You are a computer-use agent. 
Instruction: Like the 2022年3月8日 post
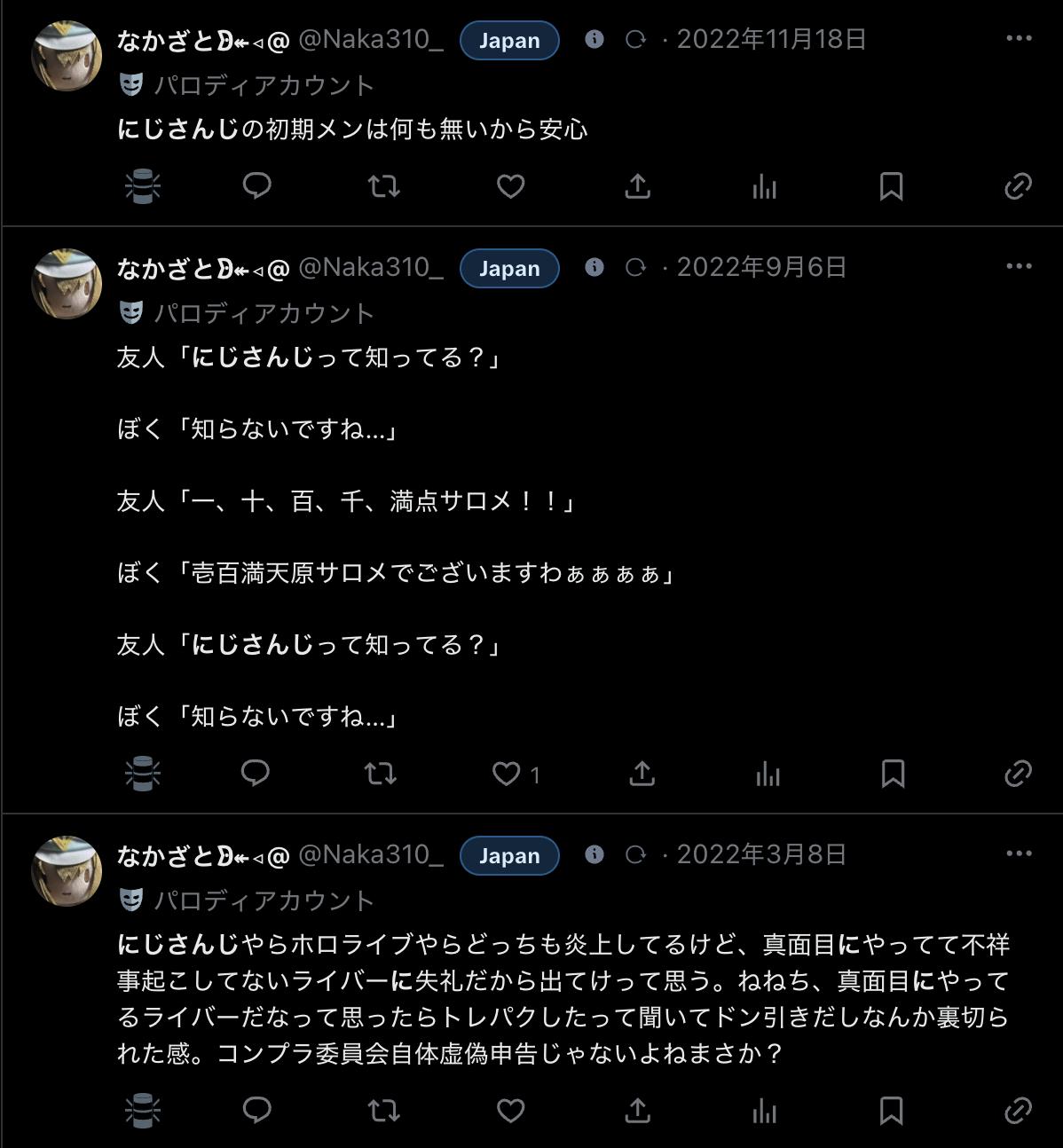[510, 1110]
